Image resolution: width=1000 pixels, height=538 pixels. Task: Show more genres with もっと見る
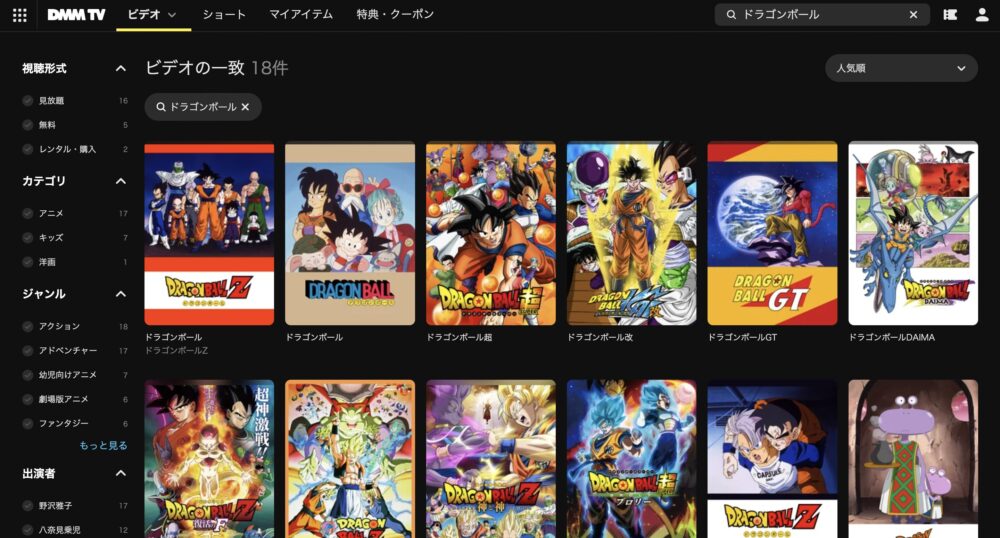(x=103, y=445)
